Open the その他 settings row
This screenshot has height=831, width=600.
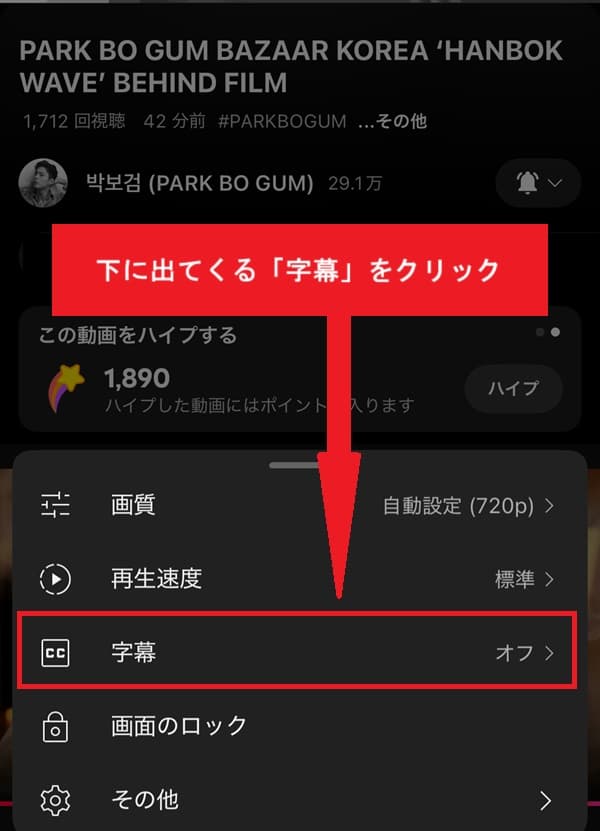pyautogui.click(x=300, y=799)
